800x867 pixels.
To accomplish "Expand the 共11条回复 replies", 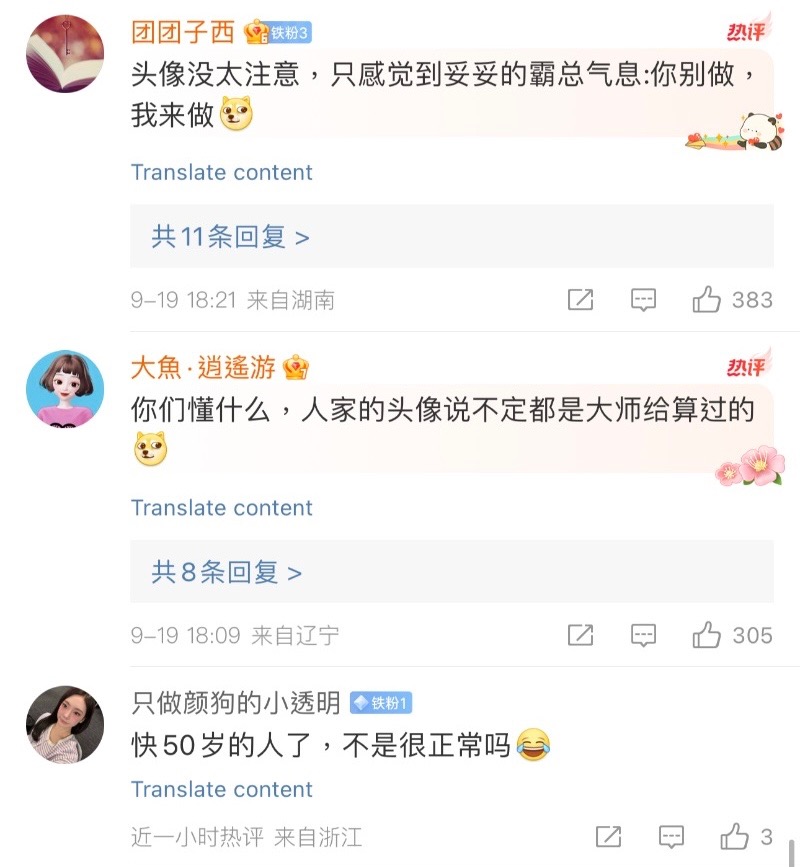I will 231,237.
